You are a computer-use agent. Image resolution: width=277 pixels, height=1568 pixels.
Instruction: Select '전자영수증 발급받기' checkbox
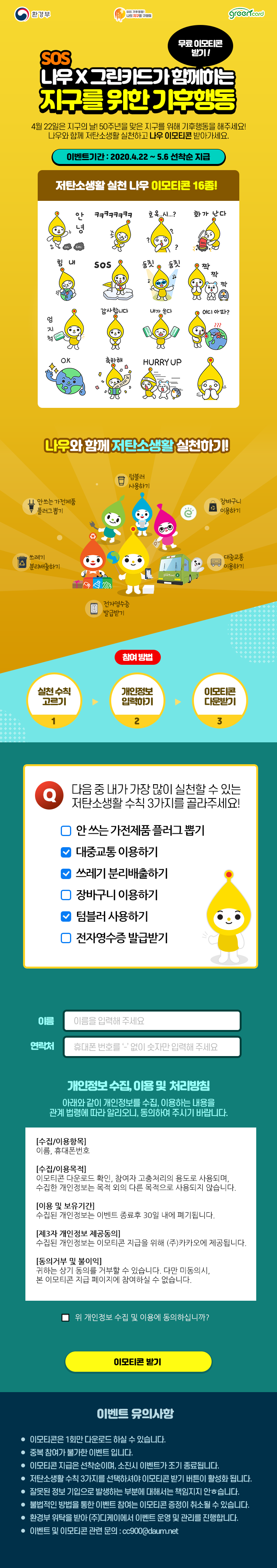(x=66, y=937)
